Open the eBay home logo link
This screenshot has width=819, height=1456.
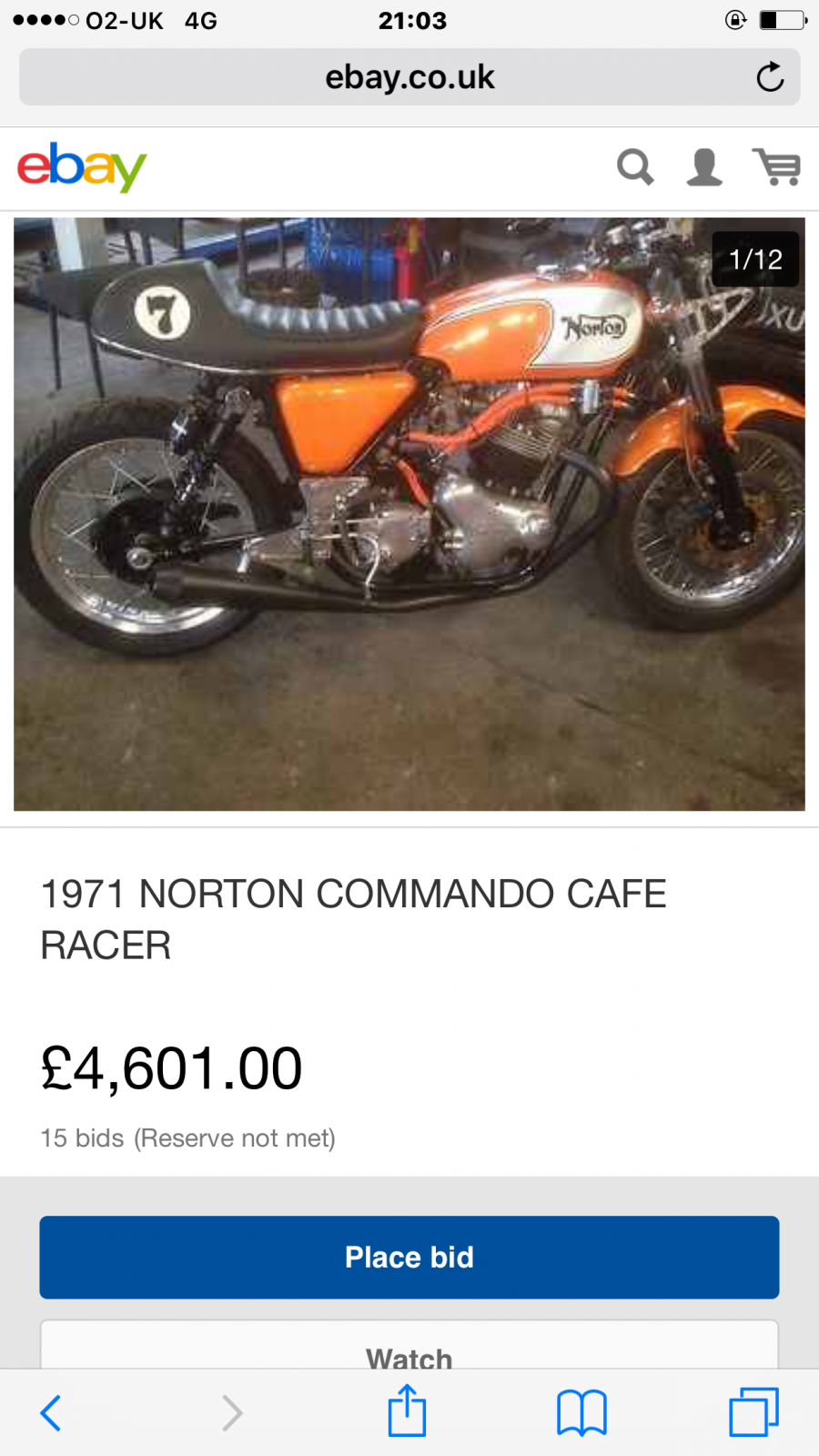coord(82,167)
